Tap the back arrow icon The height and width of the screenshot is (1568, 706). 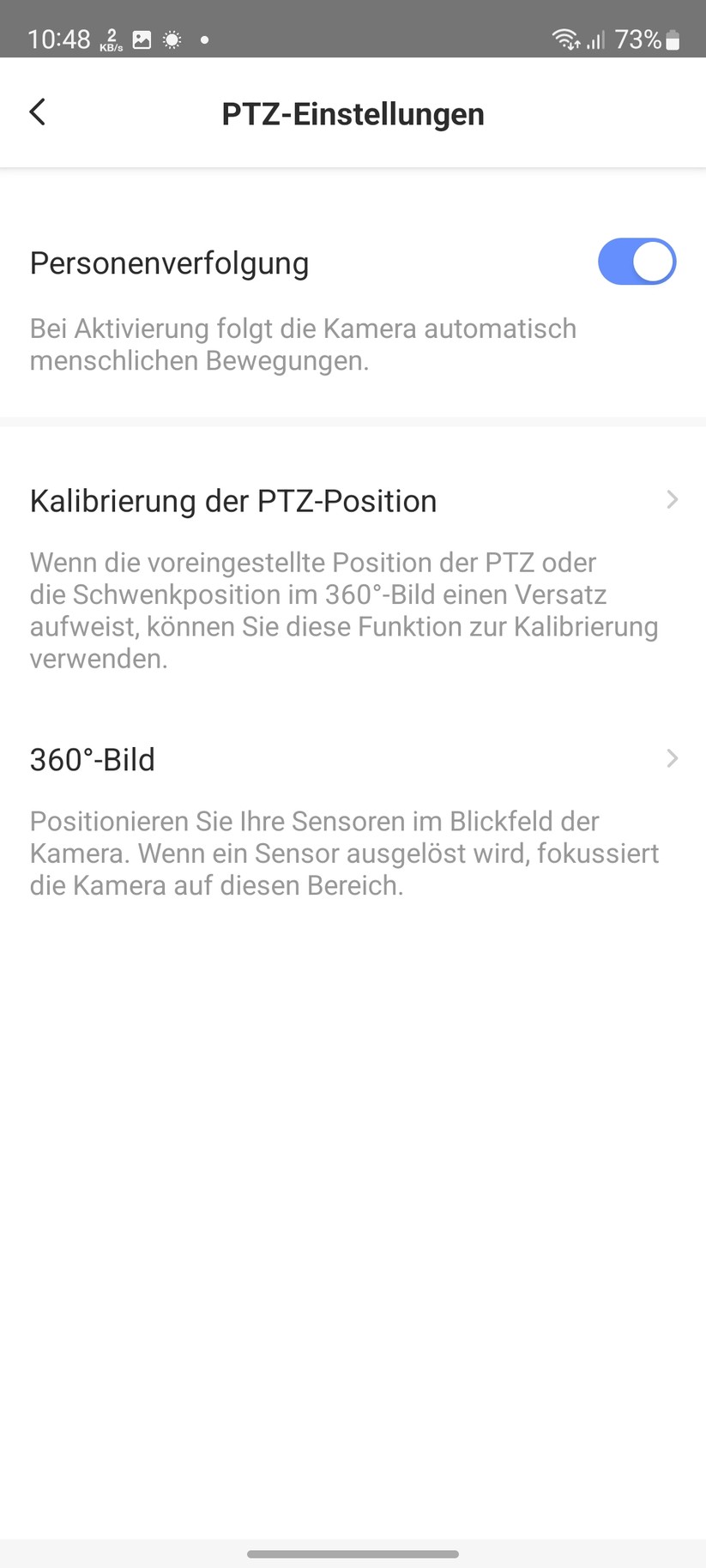click(37, 112)
